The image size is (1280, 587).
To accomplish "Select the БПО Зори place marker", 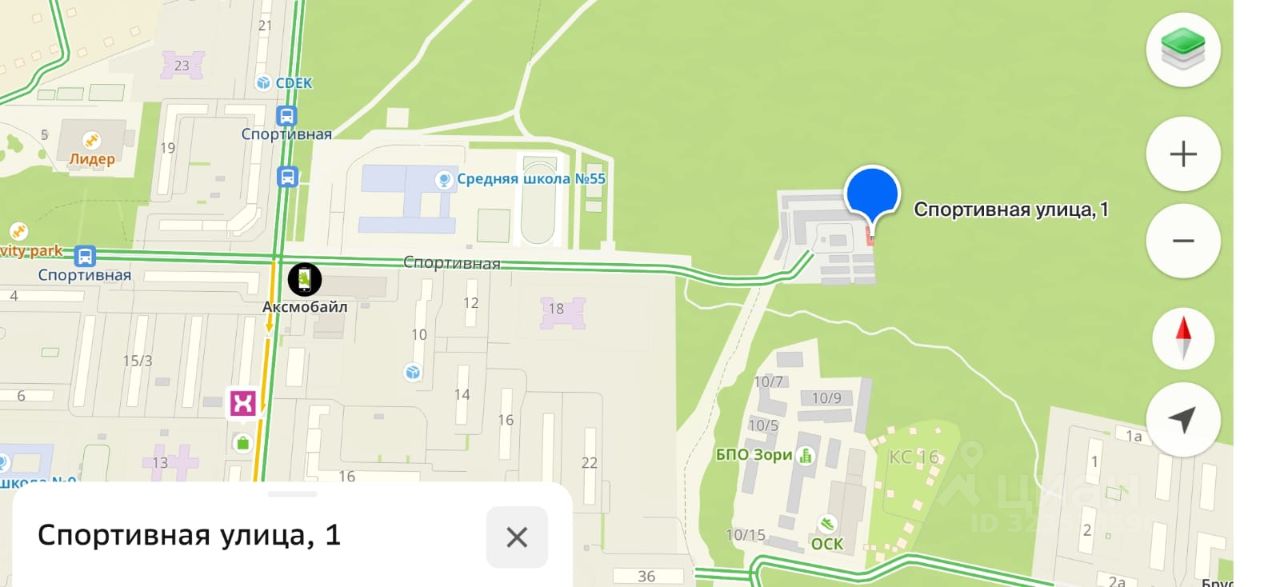I will tap(806, 456).
